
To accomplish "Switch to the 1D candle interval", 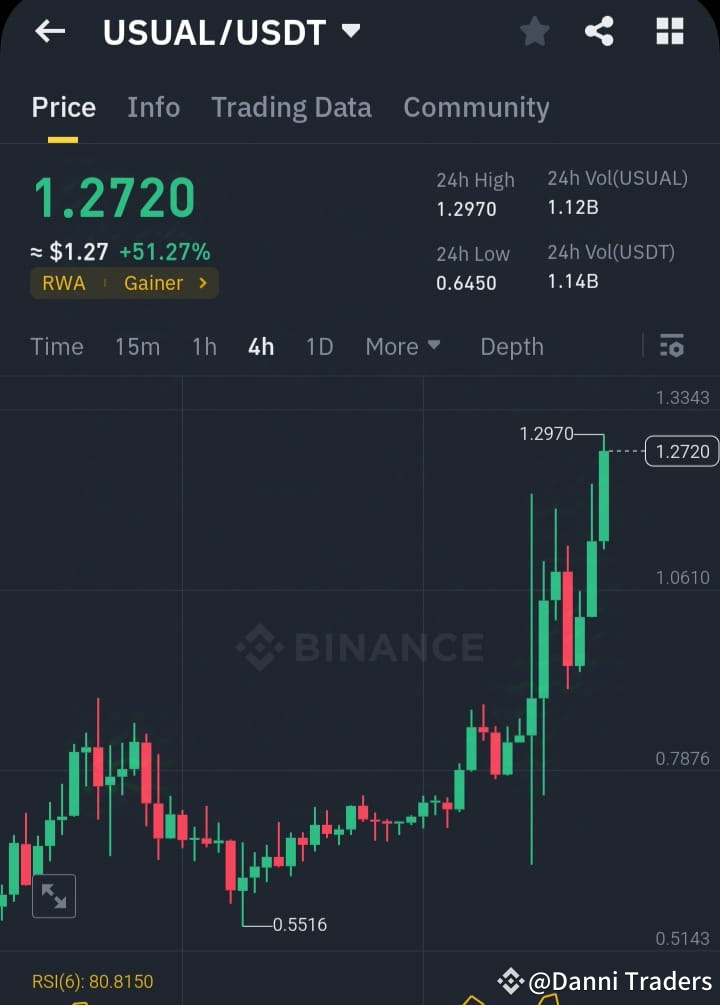I will coord(319,346).
